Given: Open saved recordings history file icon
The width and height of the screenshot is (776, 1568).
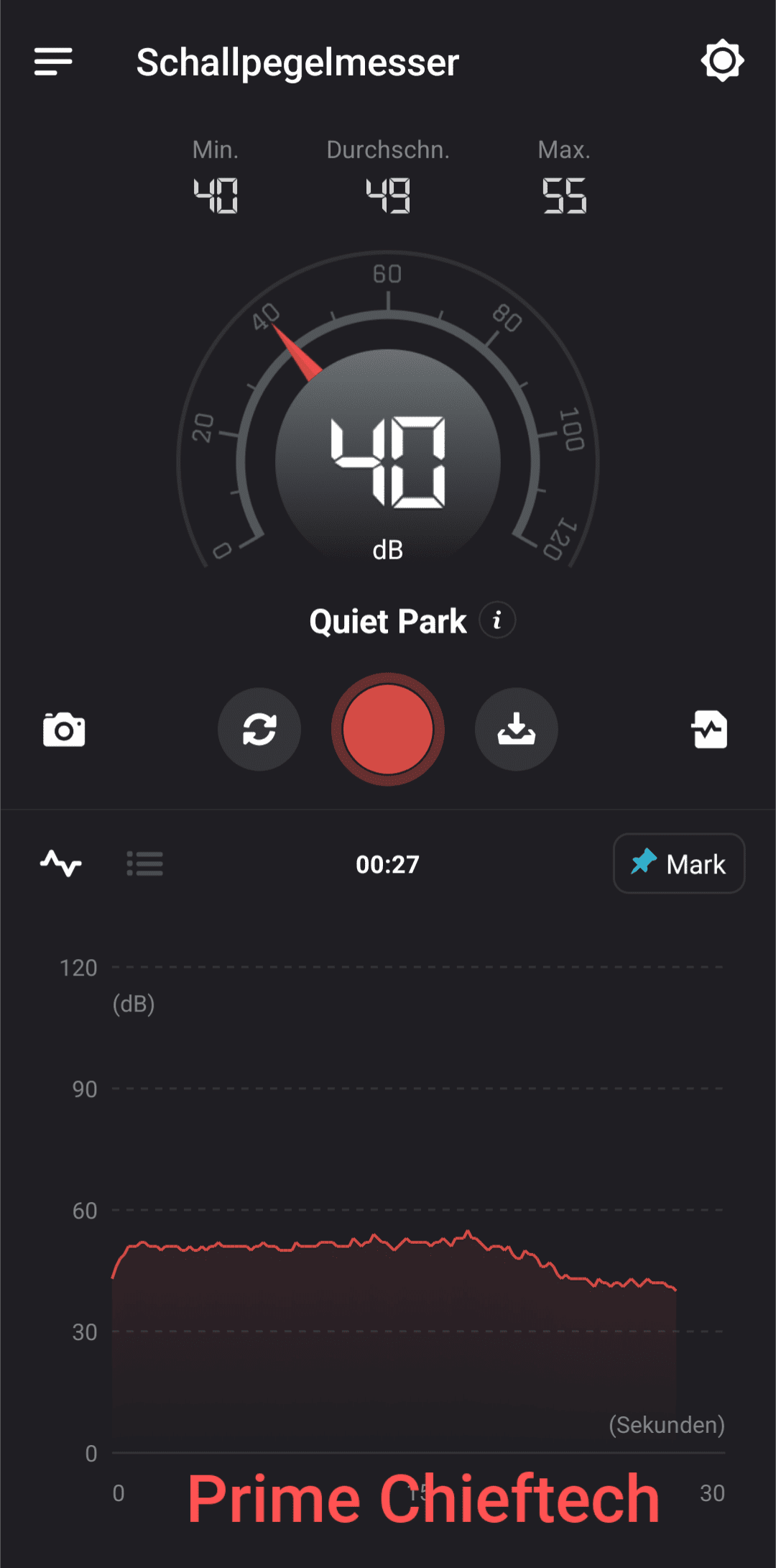Looking at the screenshot, I should click(x=710, y=730).
